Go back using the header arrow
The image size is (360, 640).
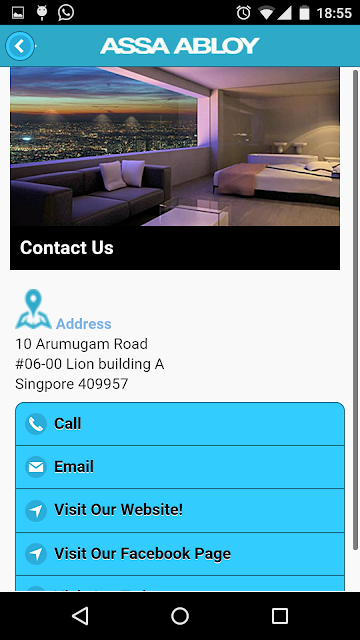[20, 46]
